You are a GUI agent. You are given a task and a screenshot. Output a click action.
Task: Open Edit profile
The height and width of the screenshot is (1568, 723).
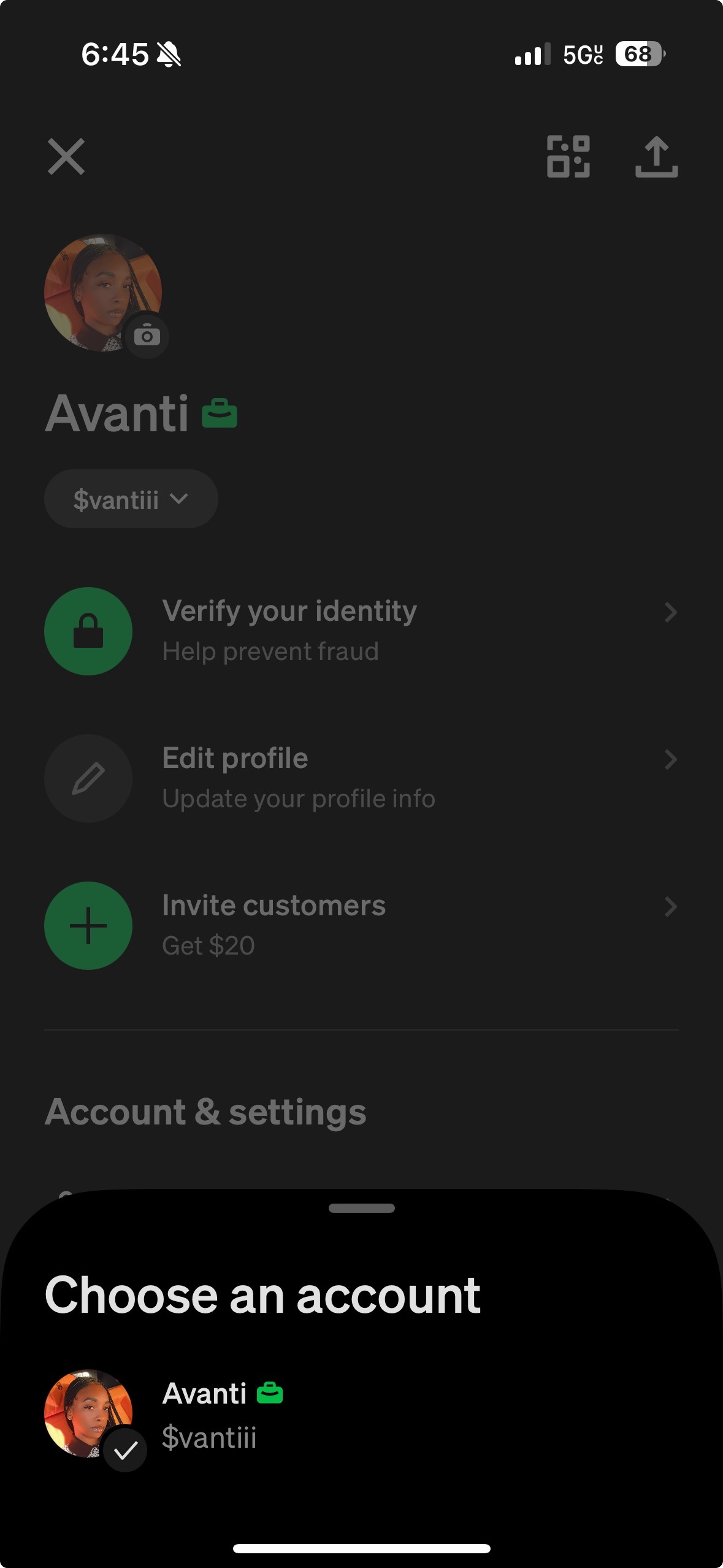(x=361, y=778)
